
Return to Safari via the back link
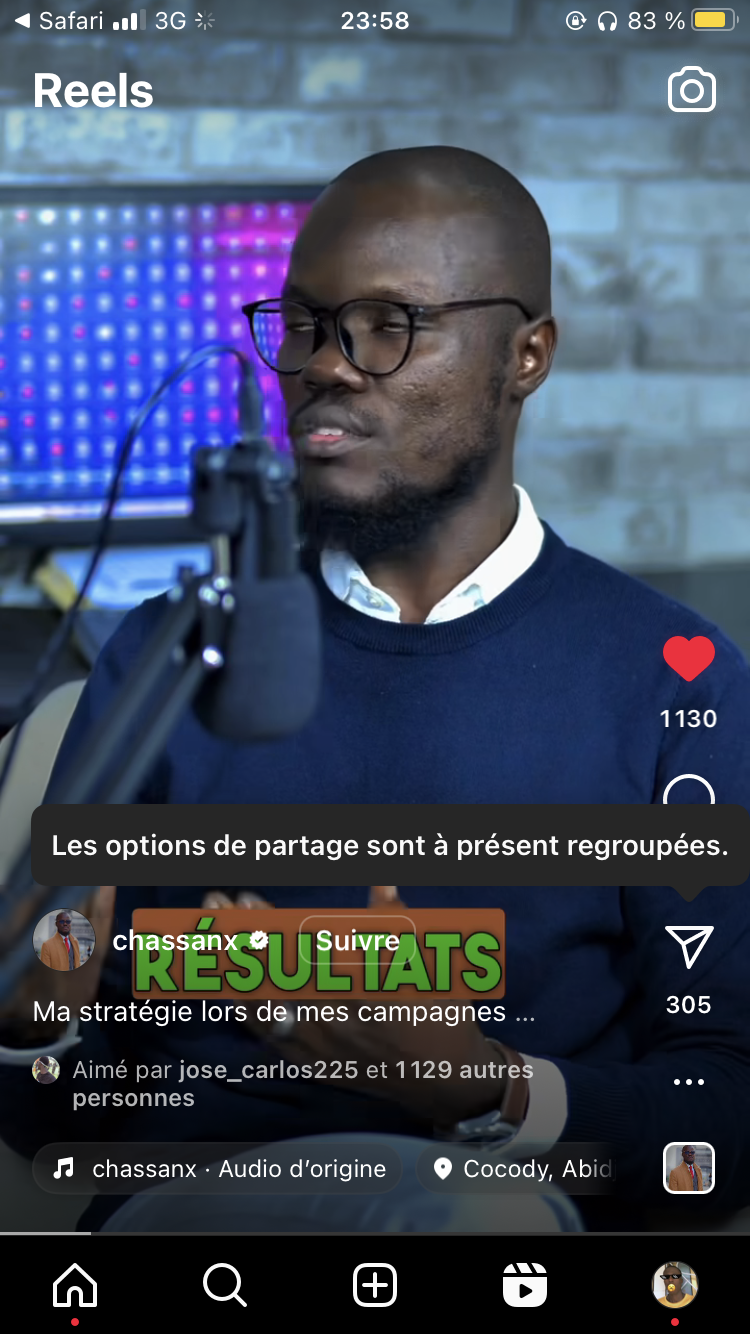tap(62, 20)
